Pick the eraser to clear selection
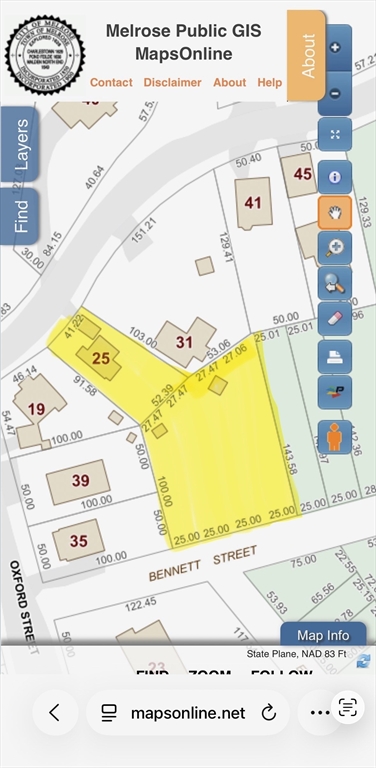This screenshot has height=768, width=376. click(335, 319)
